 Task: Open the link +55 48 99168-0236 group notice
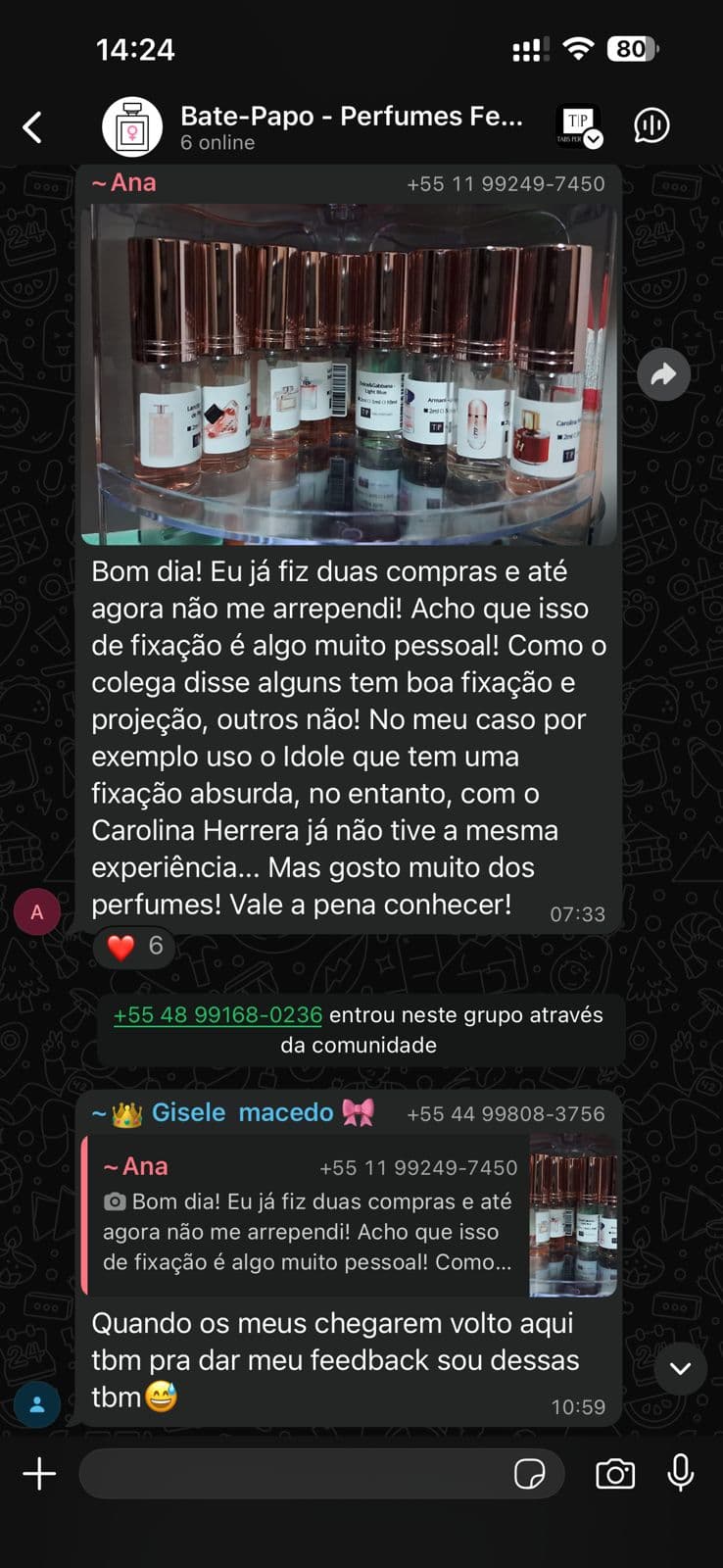(217, 1014)
